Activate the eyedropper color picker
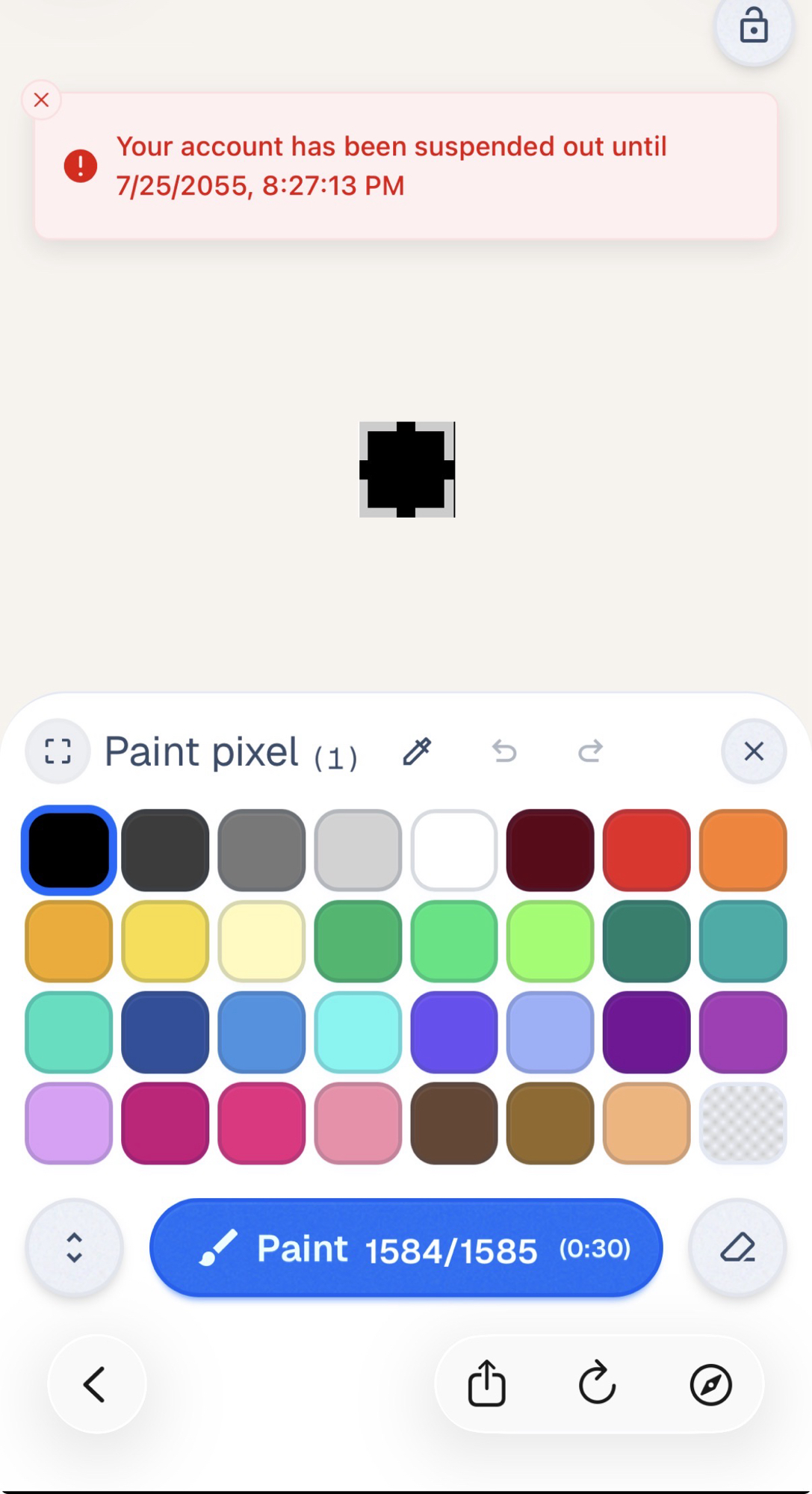The width and height of the screenshot is (812, 1494). [417, 751]
